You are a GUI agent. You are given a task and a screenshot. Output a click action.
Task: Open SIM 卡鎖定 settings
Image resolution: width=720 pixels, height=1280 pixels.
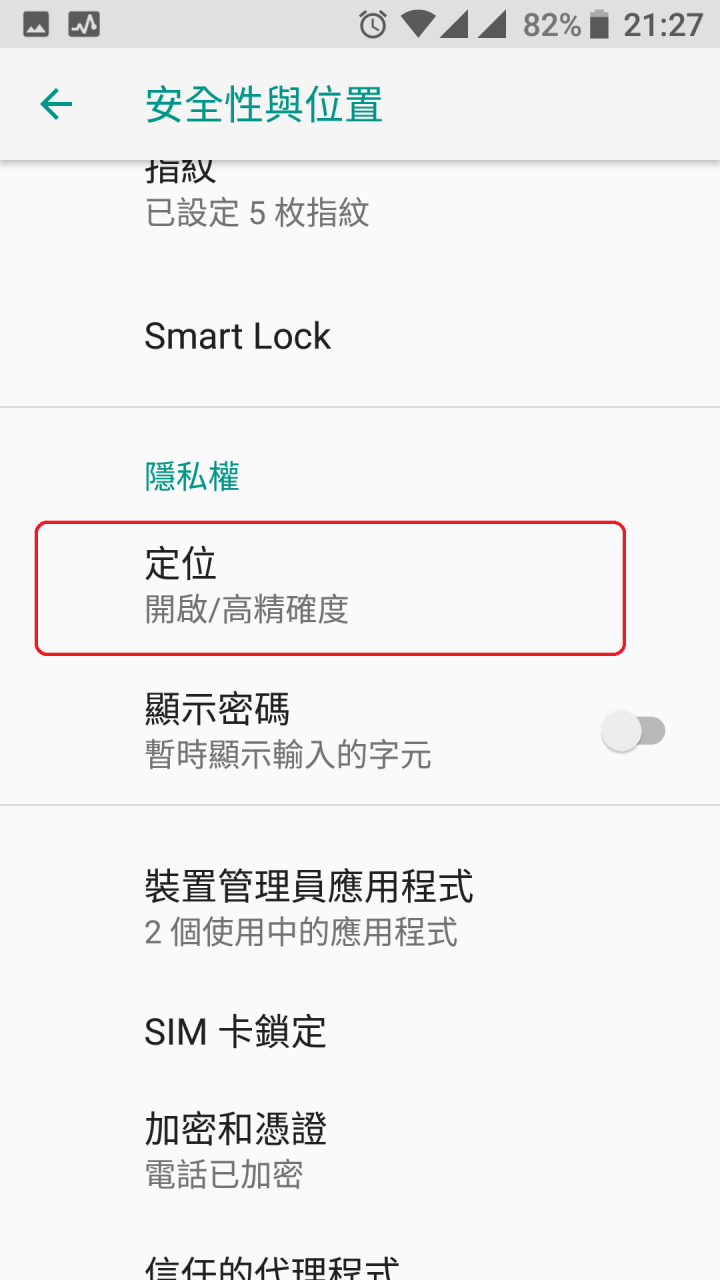236,1031
